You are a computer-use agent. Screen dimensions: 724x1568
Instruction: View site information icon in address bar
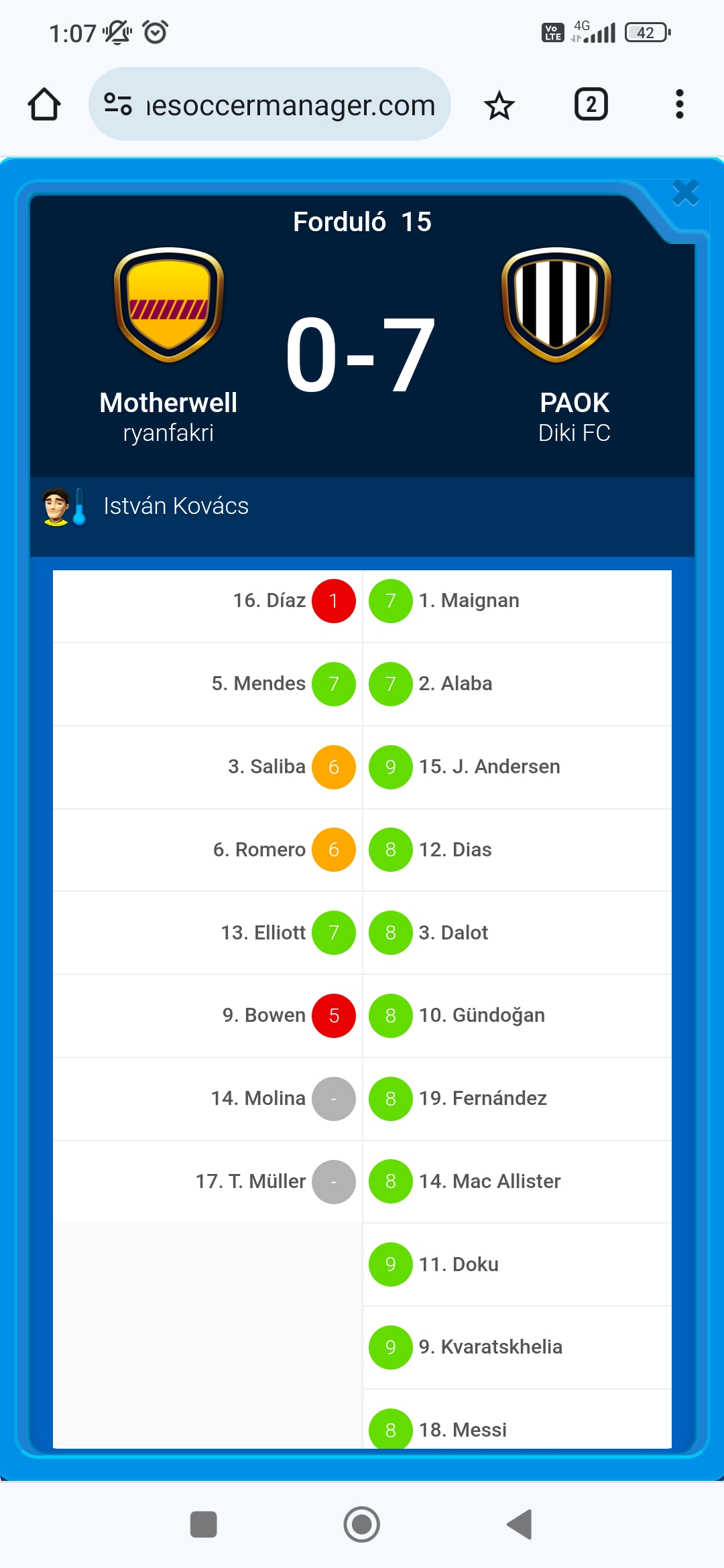pos(118,105)
